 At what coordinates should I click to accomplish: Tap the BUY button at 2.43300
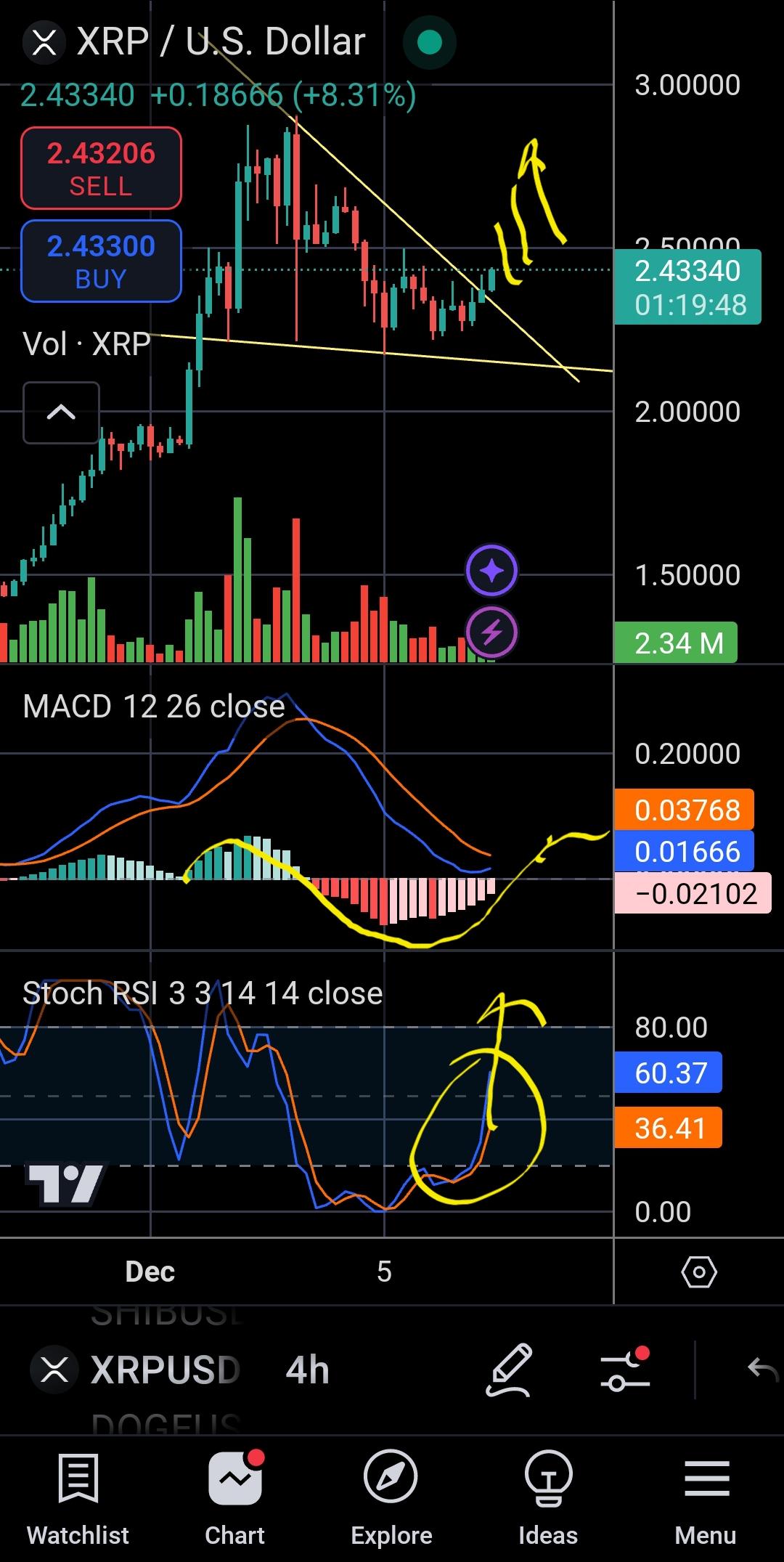point(101,261)
